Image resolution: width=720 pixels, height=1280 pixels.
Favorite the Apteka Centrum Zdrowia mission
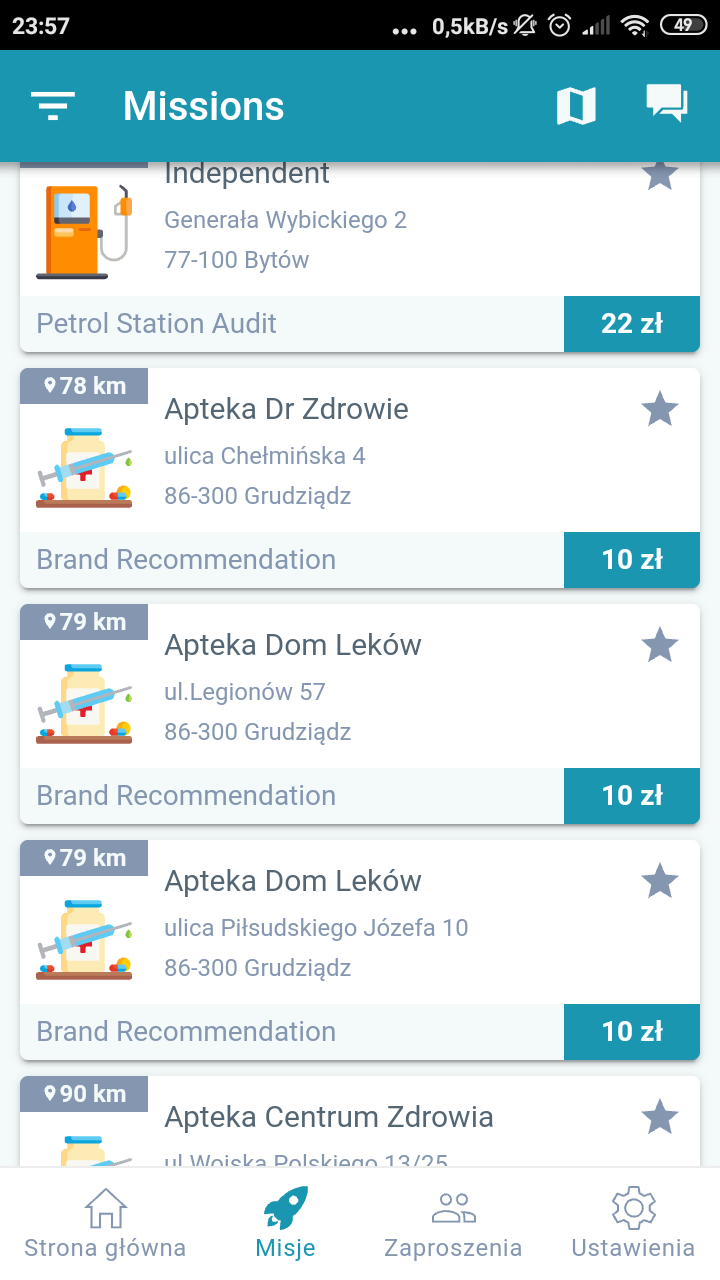[660, 1117]
